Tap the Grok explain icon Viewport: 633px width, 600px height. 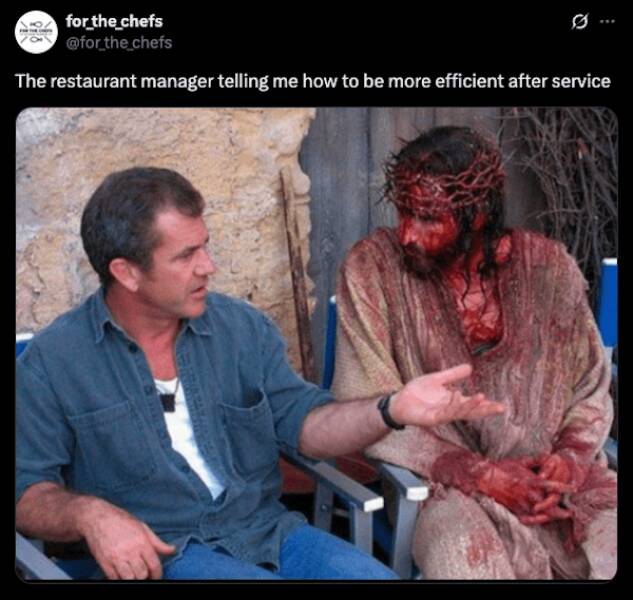pyautogui.click(x=578, y=22)
